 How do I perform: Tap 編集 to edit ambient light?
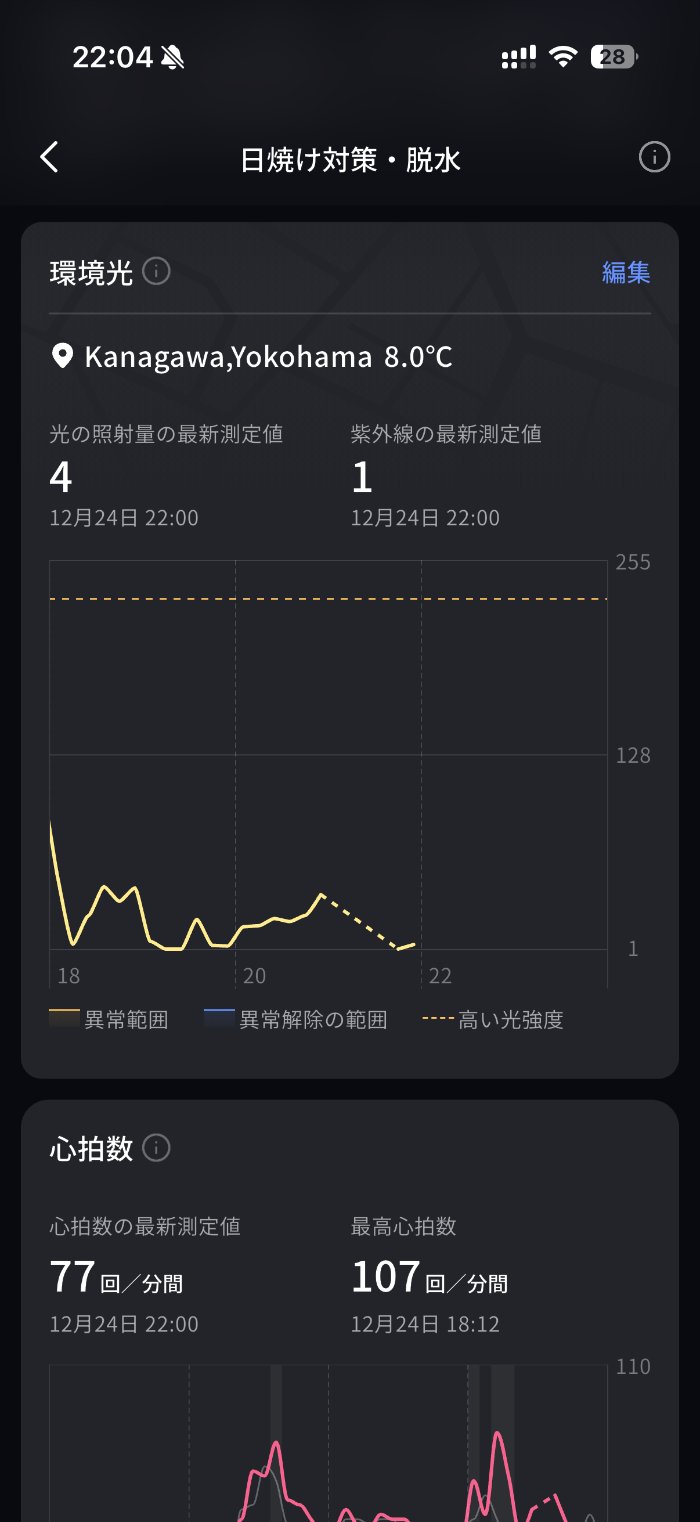pos(626,272)
